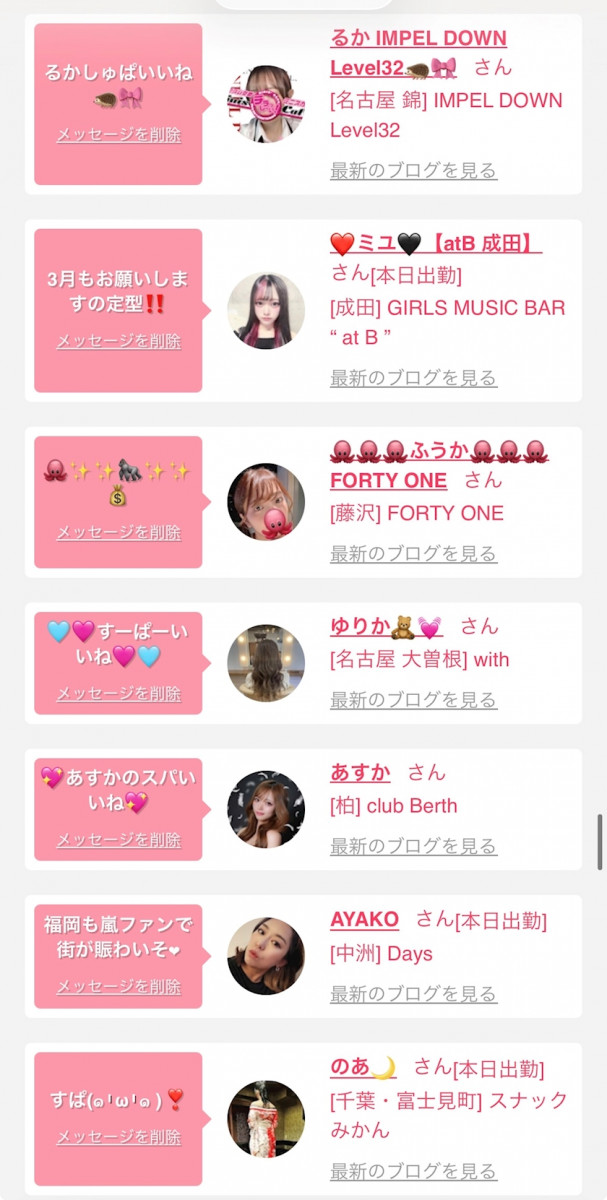This screenshot has width=607, height=1200.
Task: View latest blog of るか IMPEL DOWN
Action: point(413,170)
